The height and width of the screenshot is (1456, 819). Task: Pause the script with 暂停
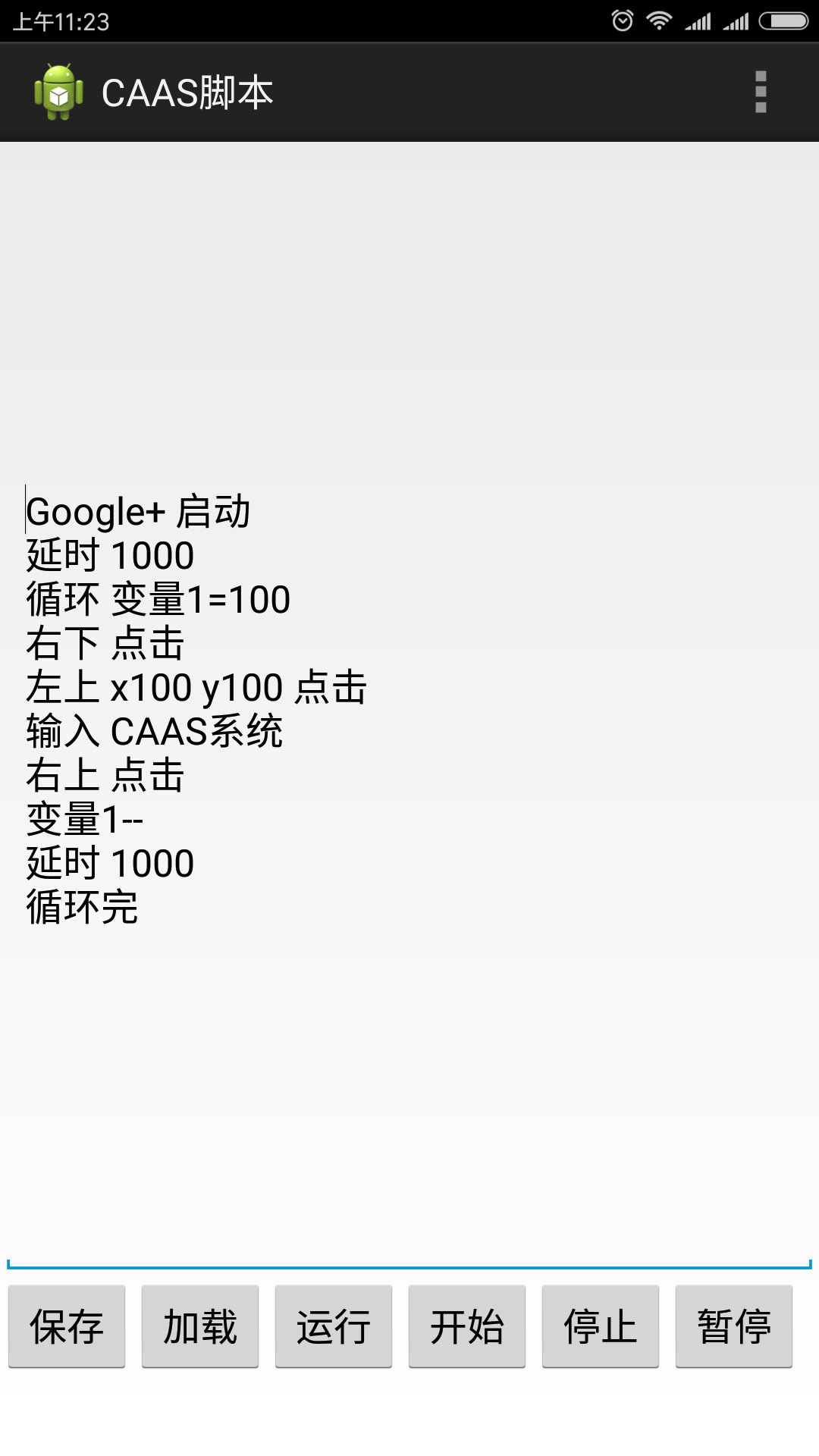[734, 1326]
